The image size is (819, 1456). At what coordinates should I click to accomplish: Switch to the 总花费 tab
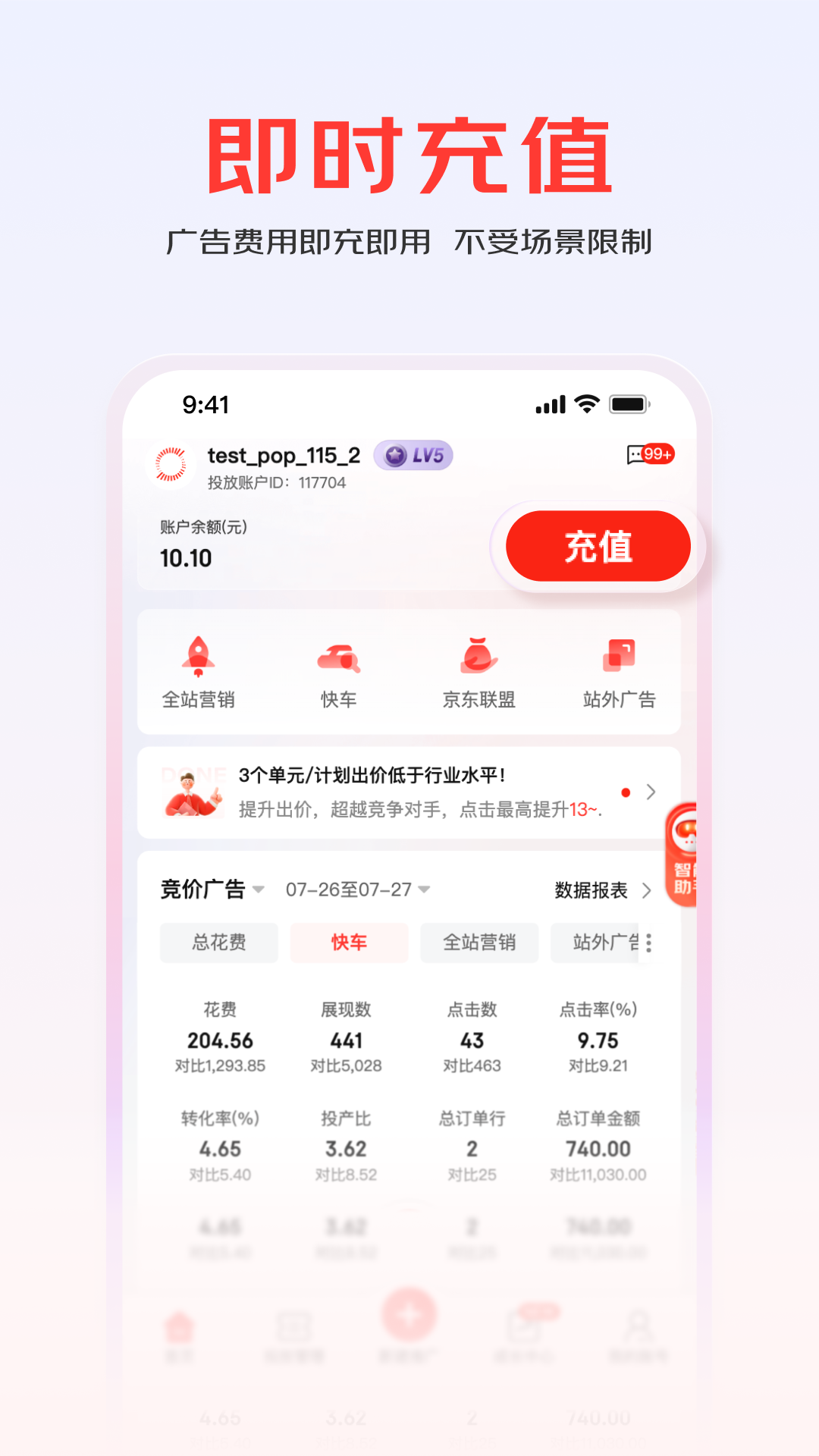click(218, 943)
